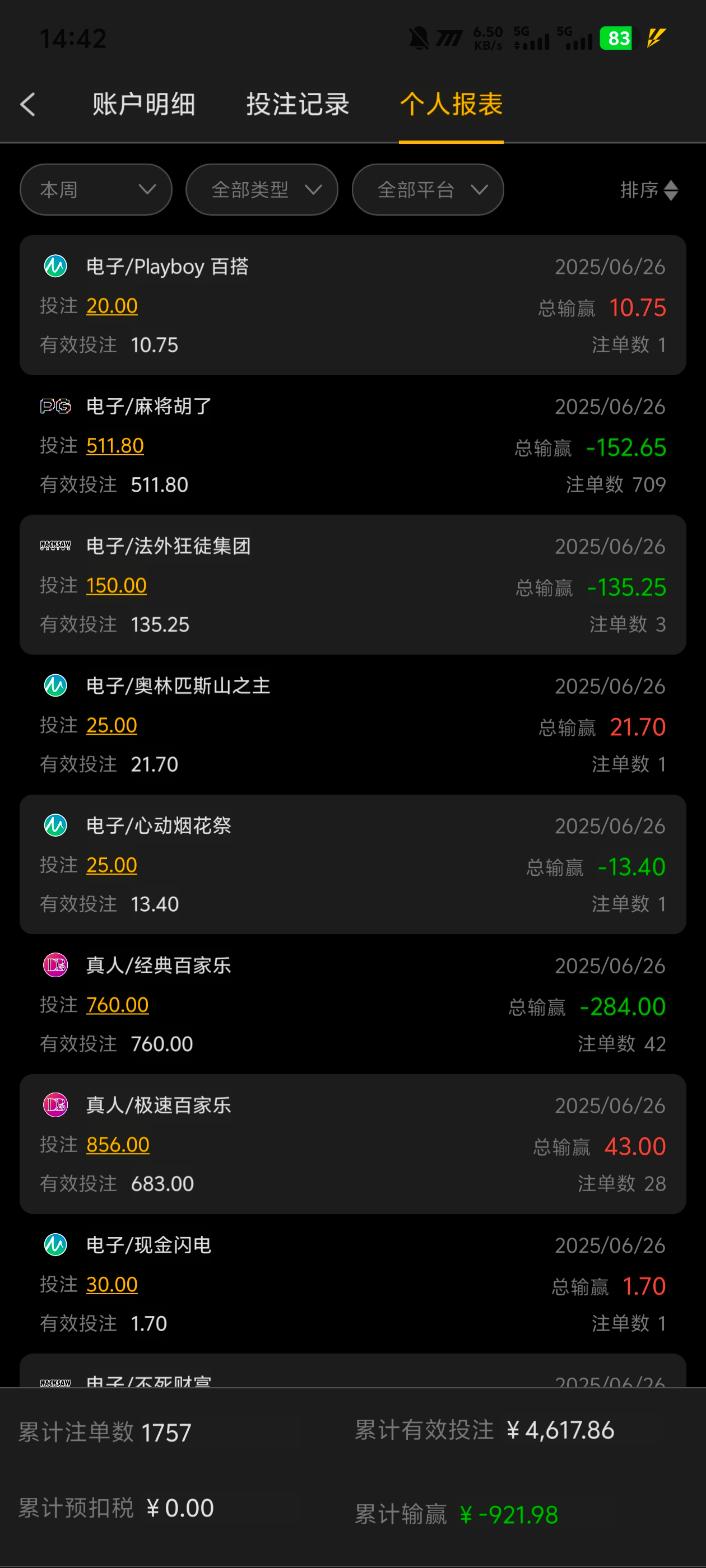Open the 全部类型 filter dropdown
Screen dimensions: 706x1568
coord(261,190)
